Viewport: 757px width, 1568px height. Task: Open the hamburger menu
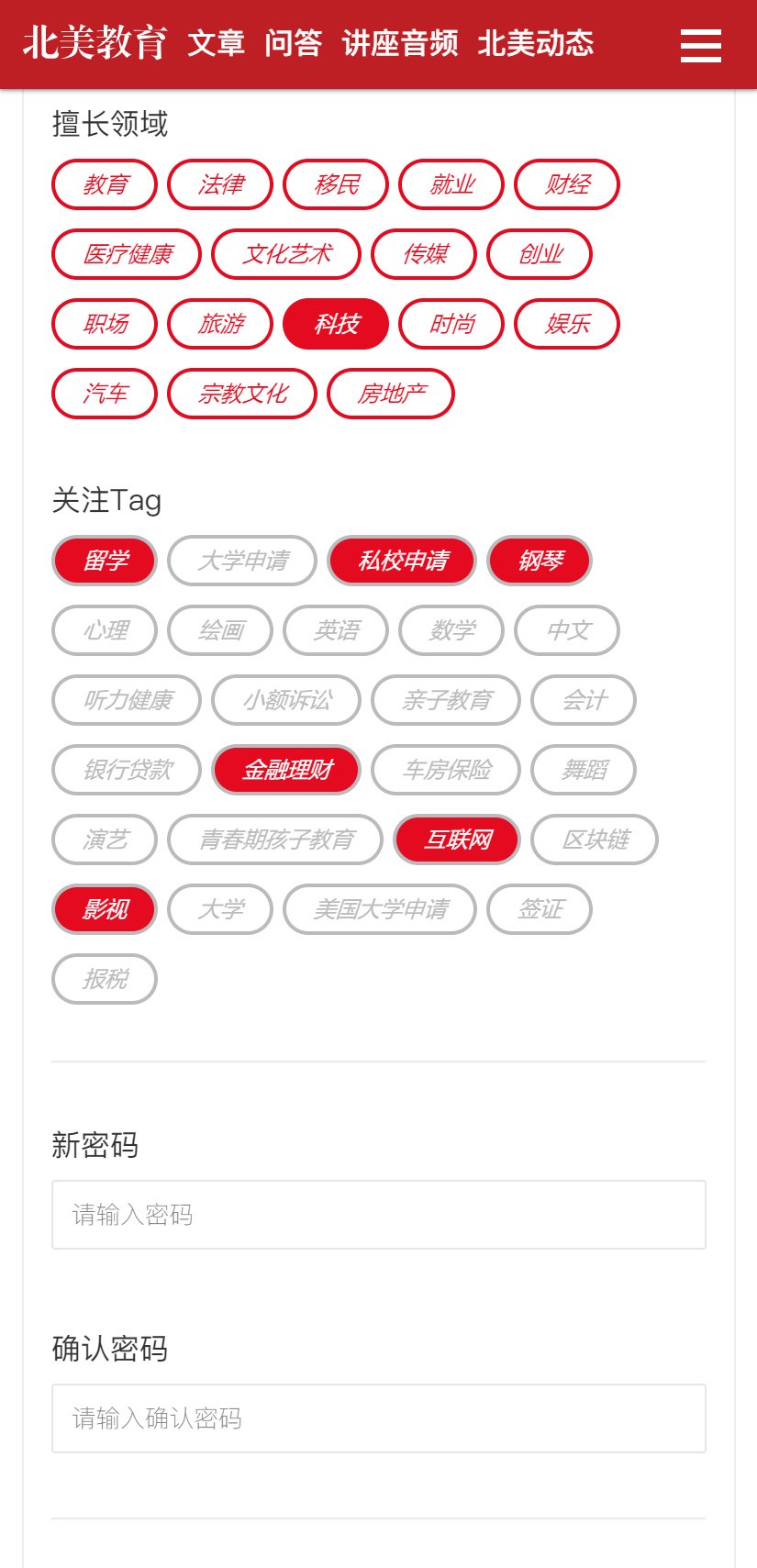coord(700,45)
